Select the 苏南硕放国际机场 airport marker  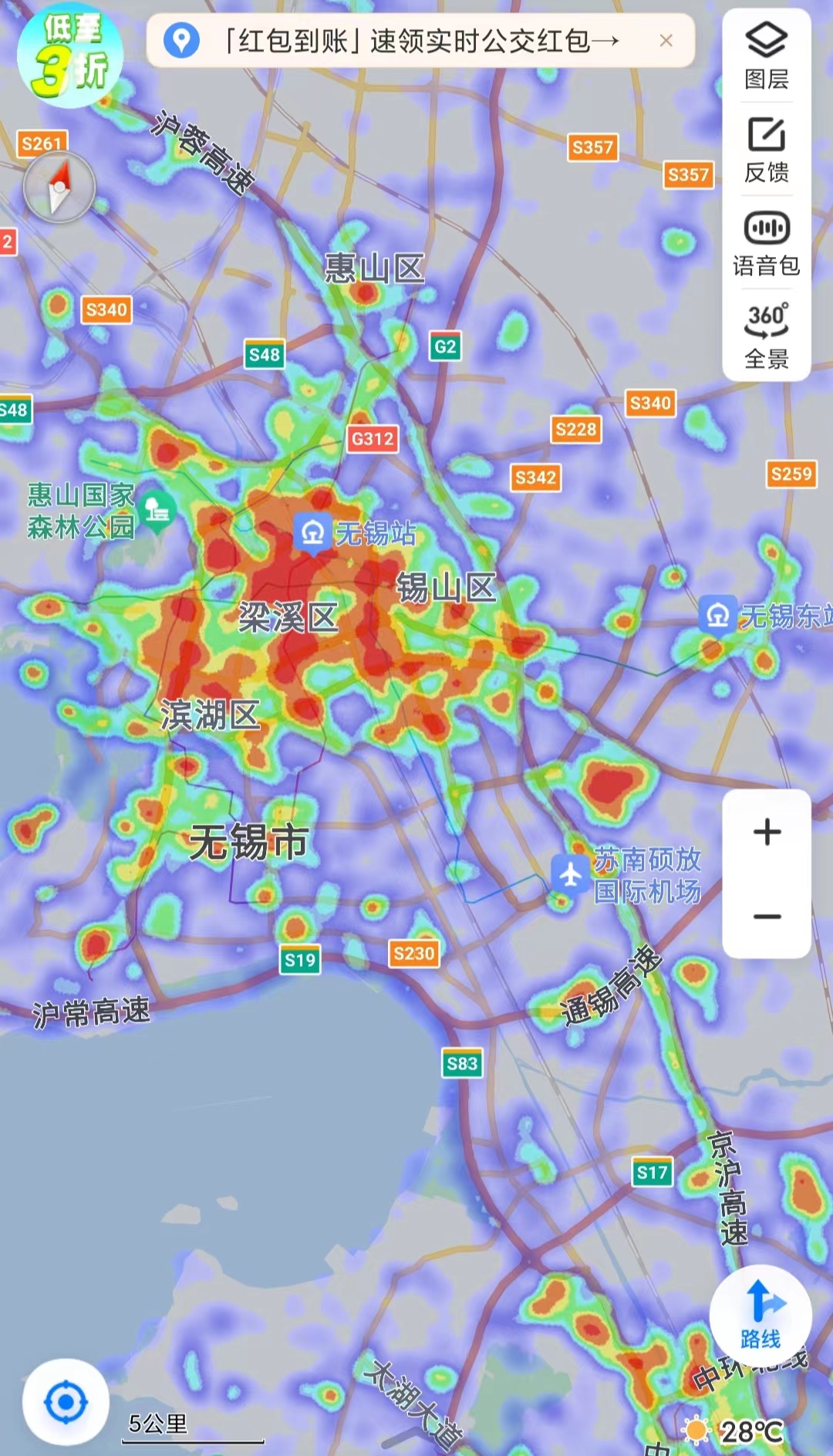click(x=570, y=875)
